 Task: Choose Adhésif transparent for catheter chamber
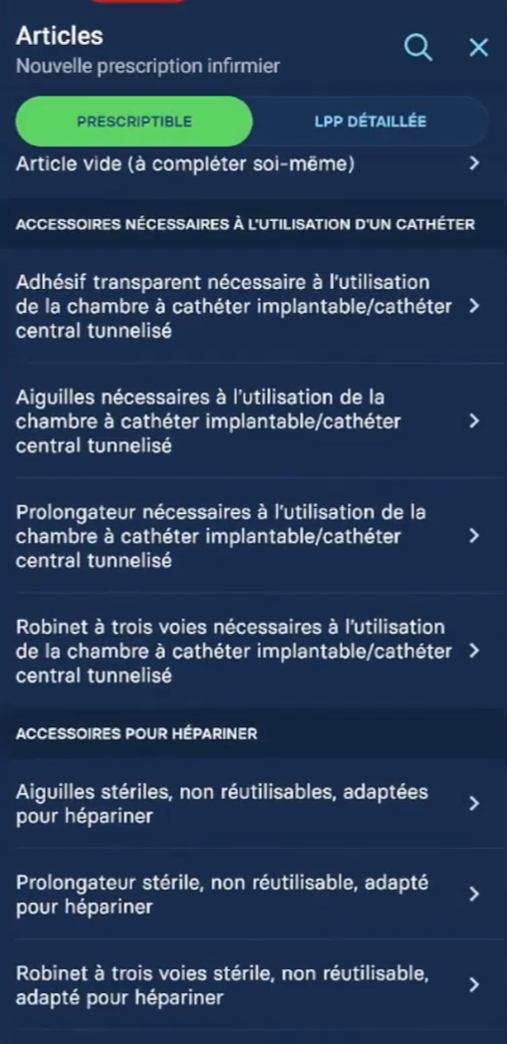click(x=253, y=306)
